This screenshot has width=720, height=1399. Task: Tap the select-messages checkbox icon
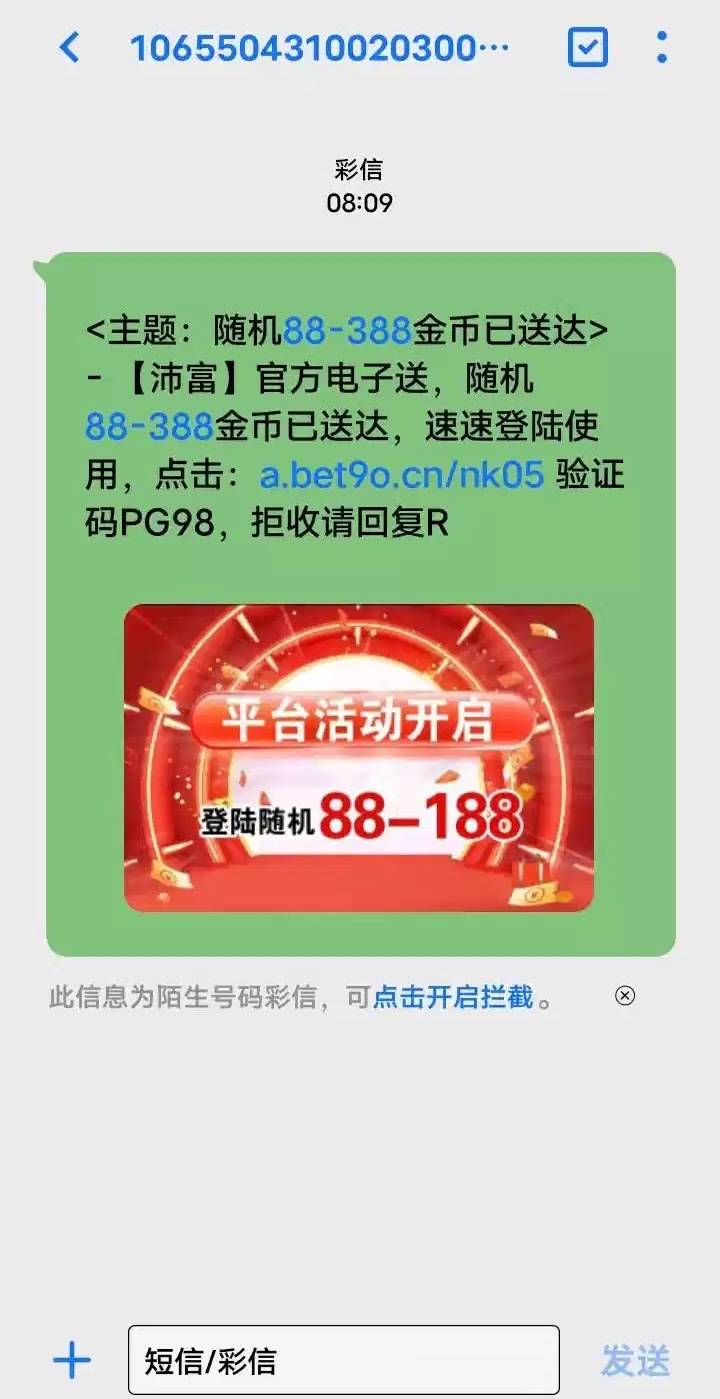point(587,47)
